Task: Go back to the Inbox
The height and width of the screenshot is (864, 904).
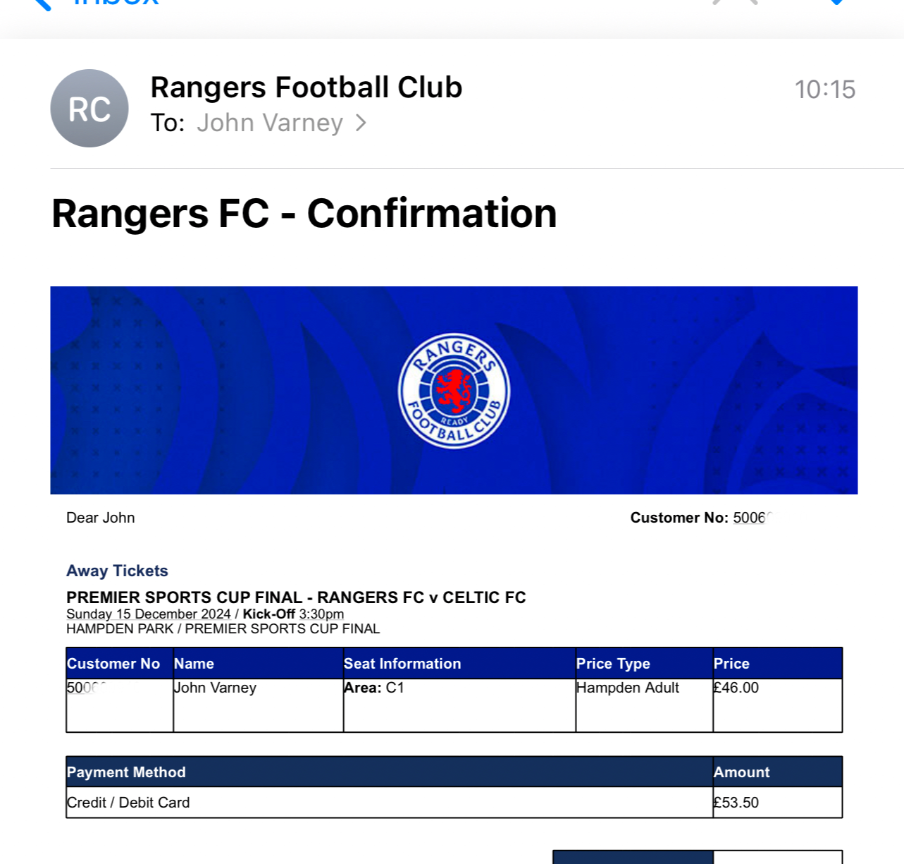Action: 95,5
